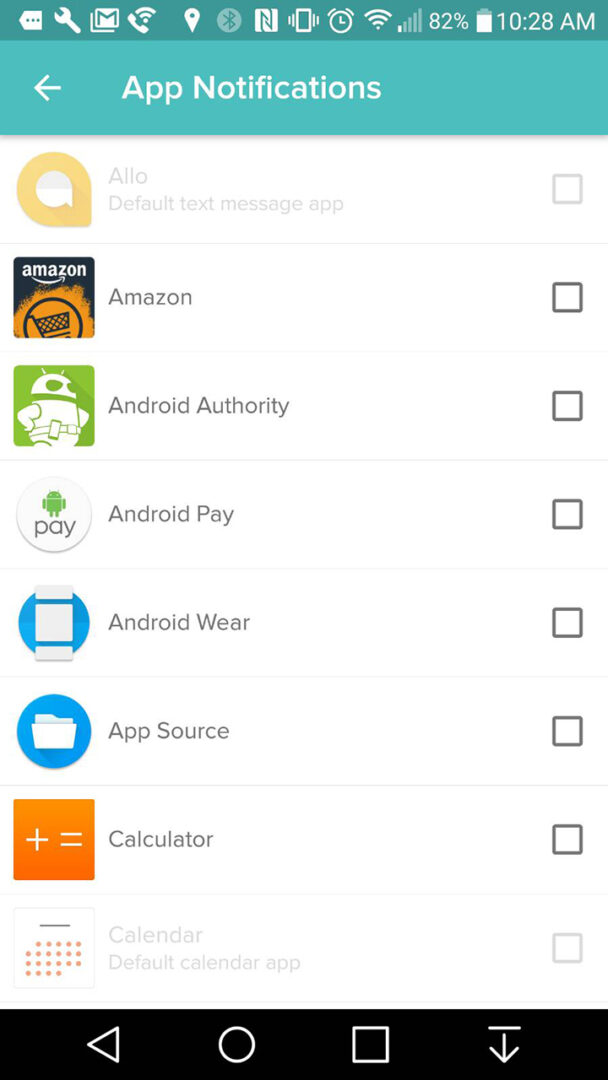Check the Android Authority box
608x1080 pixels.
tap(567, 405)
